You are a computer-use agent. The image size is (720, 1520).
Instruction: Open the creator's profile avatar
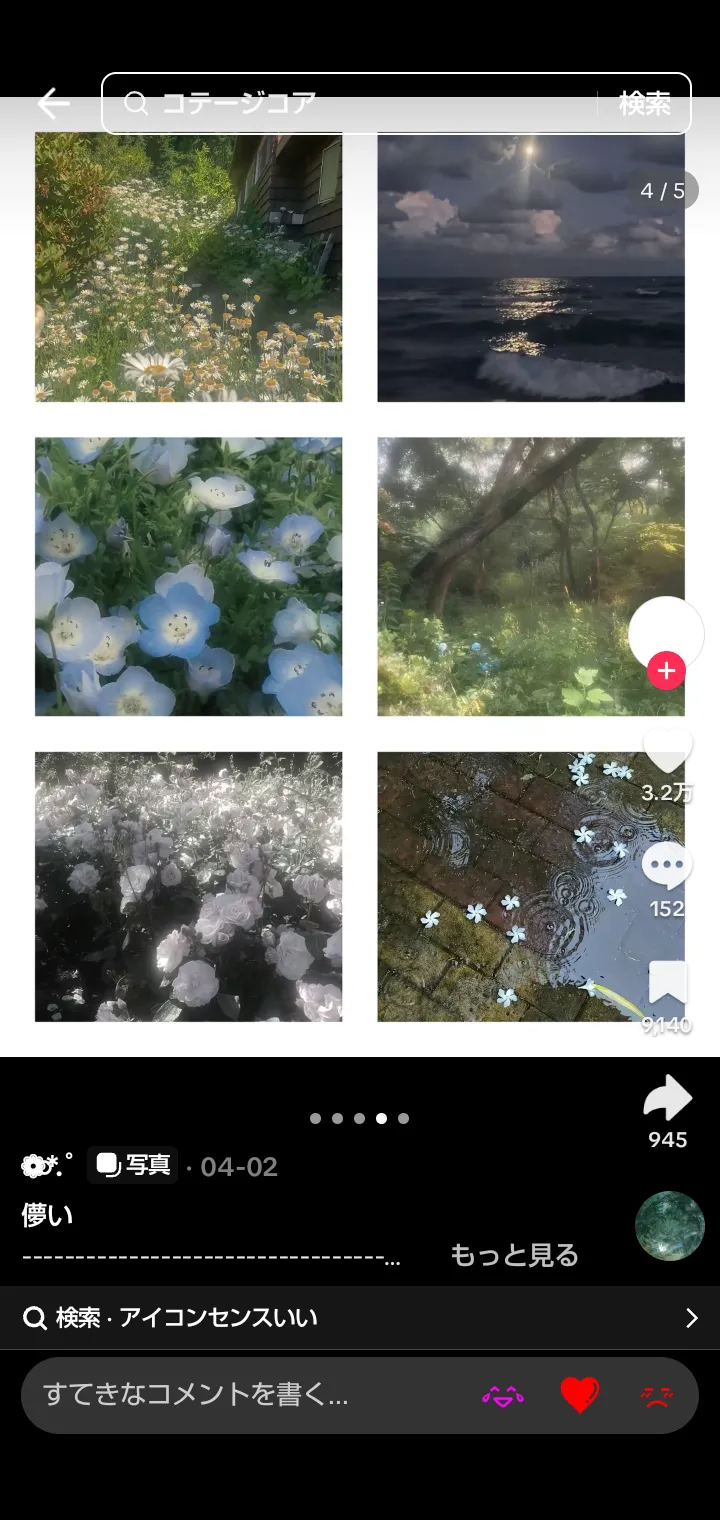(x=666, y=630)
